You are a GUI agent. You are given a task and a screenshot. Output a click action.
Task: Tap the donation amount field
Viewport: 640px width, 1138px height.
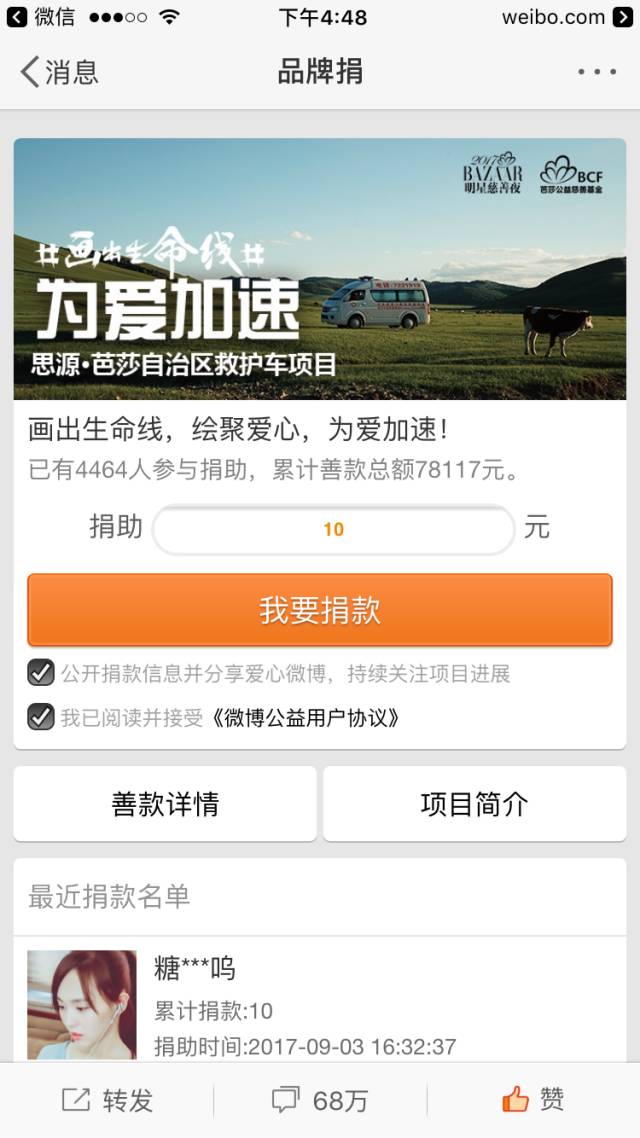click(333, 529)
